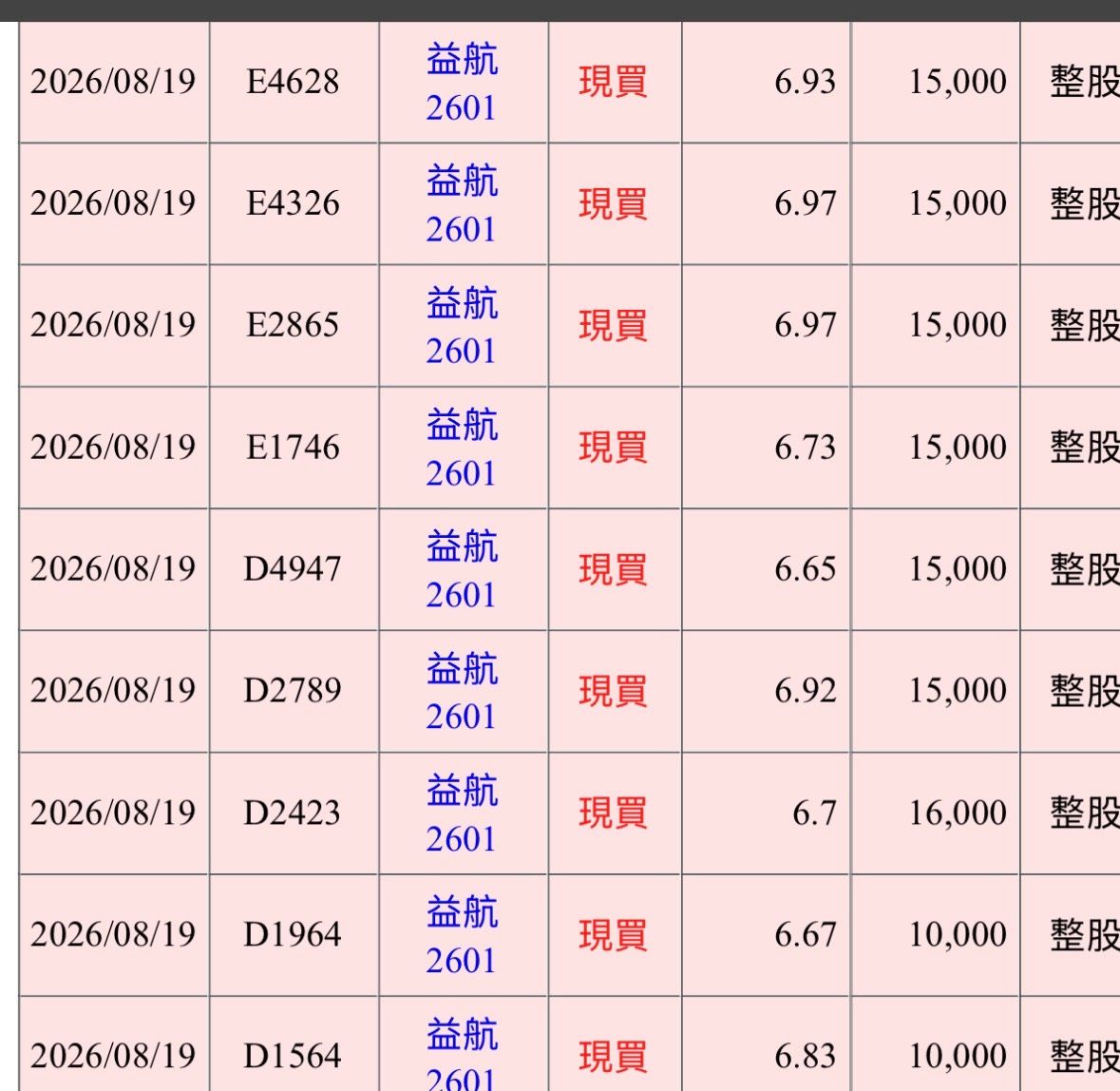Open the 益航 2601 link in row E4628
The image size is (1120, 1091).
click(x=462, y=83)
